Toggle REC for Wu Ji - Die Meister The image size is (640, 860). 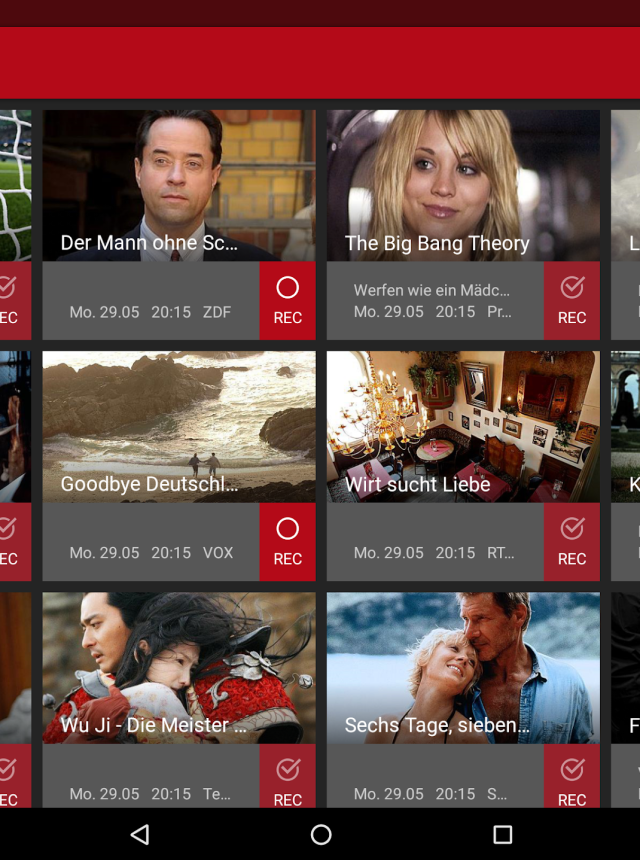click(287, 778)
